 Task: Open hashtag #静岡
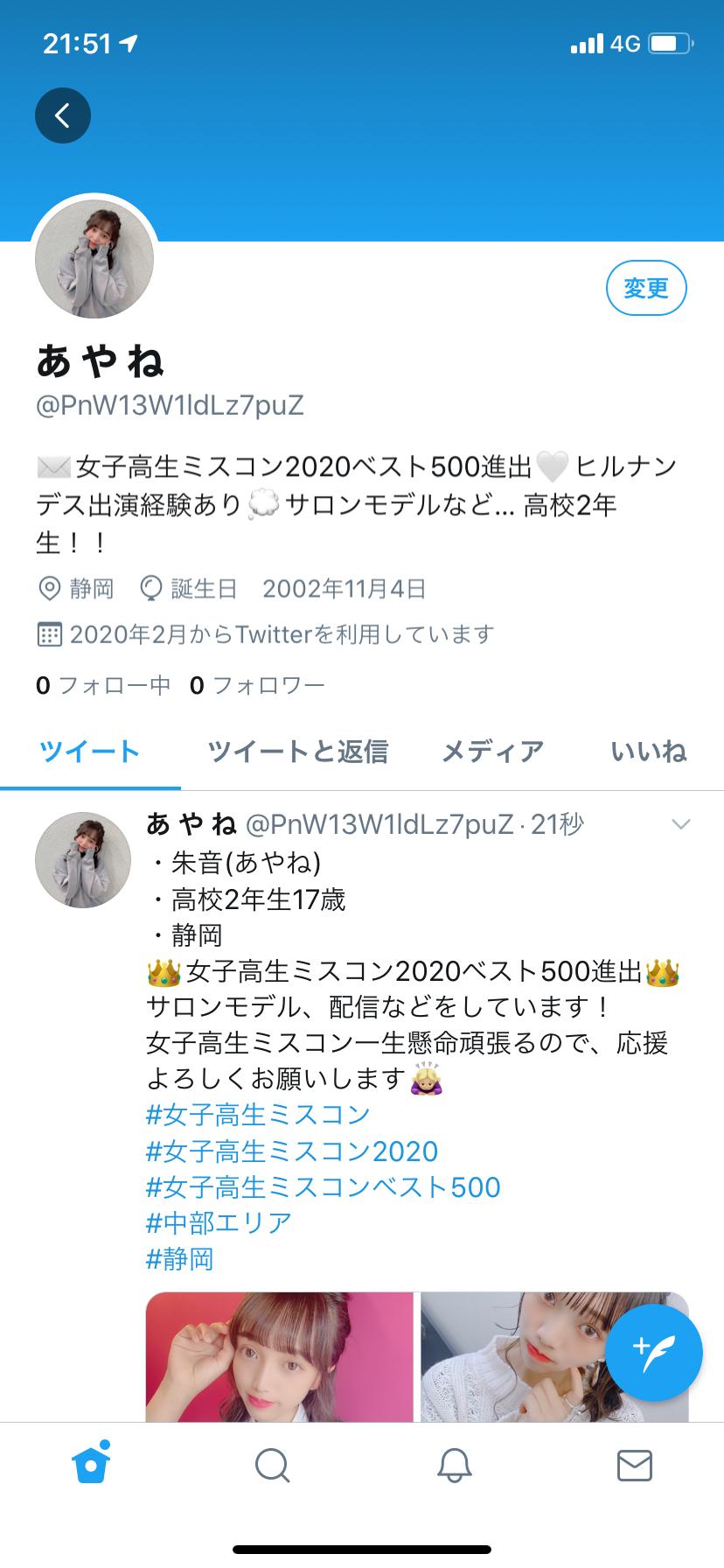coord(180,1259)
